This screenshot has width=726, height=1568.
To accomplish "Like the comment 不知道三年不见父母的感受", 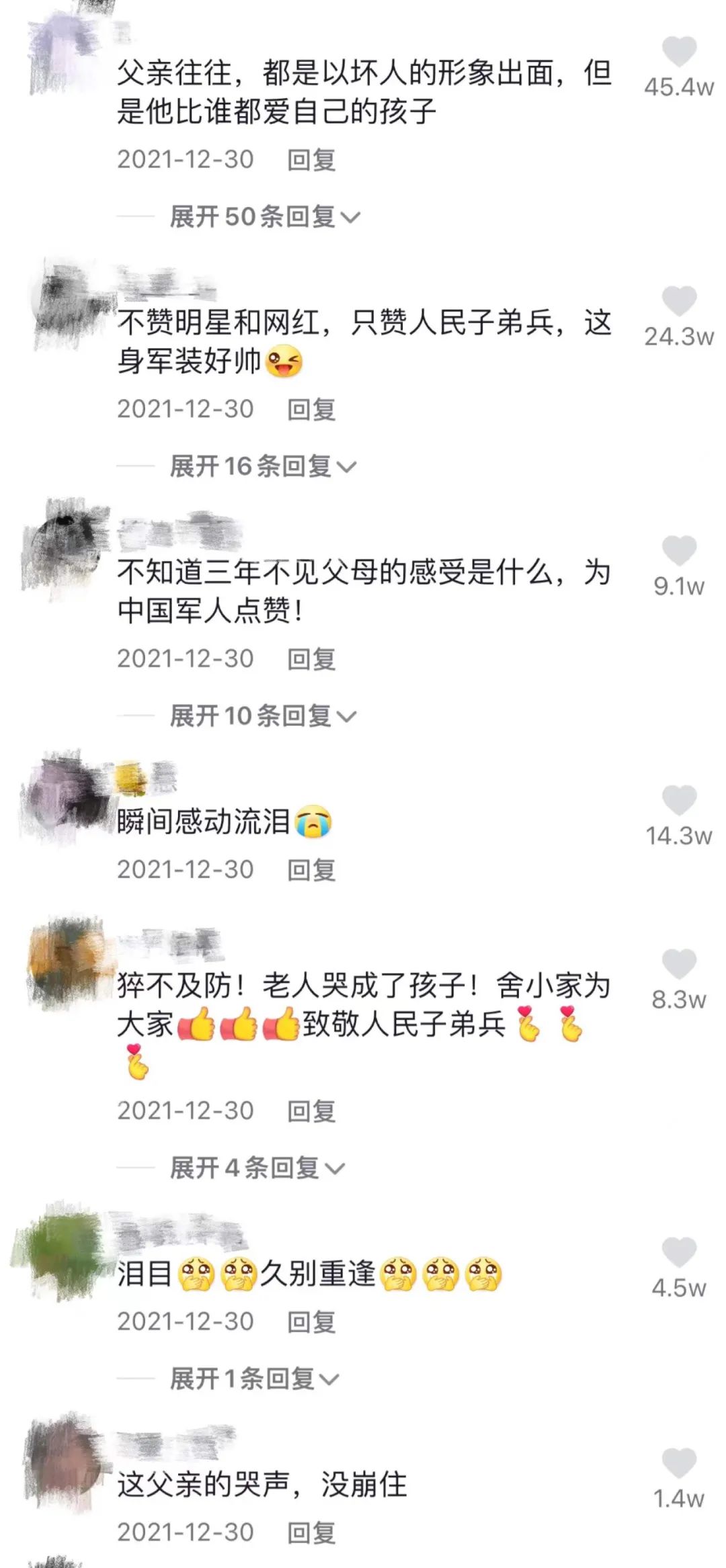I will 679,551.
